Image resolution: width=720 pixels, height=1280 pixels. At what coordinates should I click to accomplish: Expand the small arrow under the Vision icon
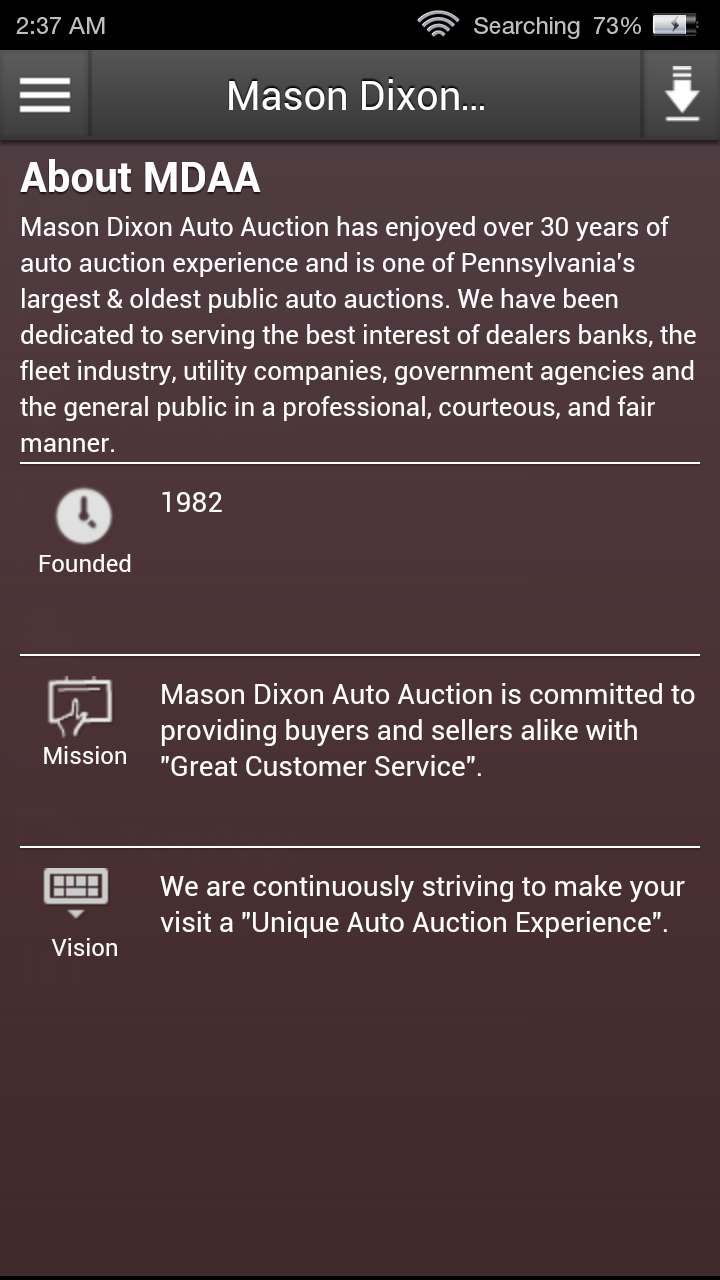(x=77, y=915)
